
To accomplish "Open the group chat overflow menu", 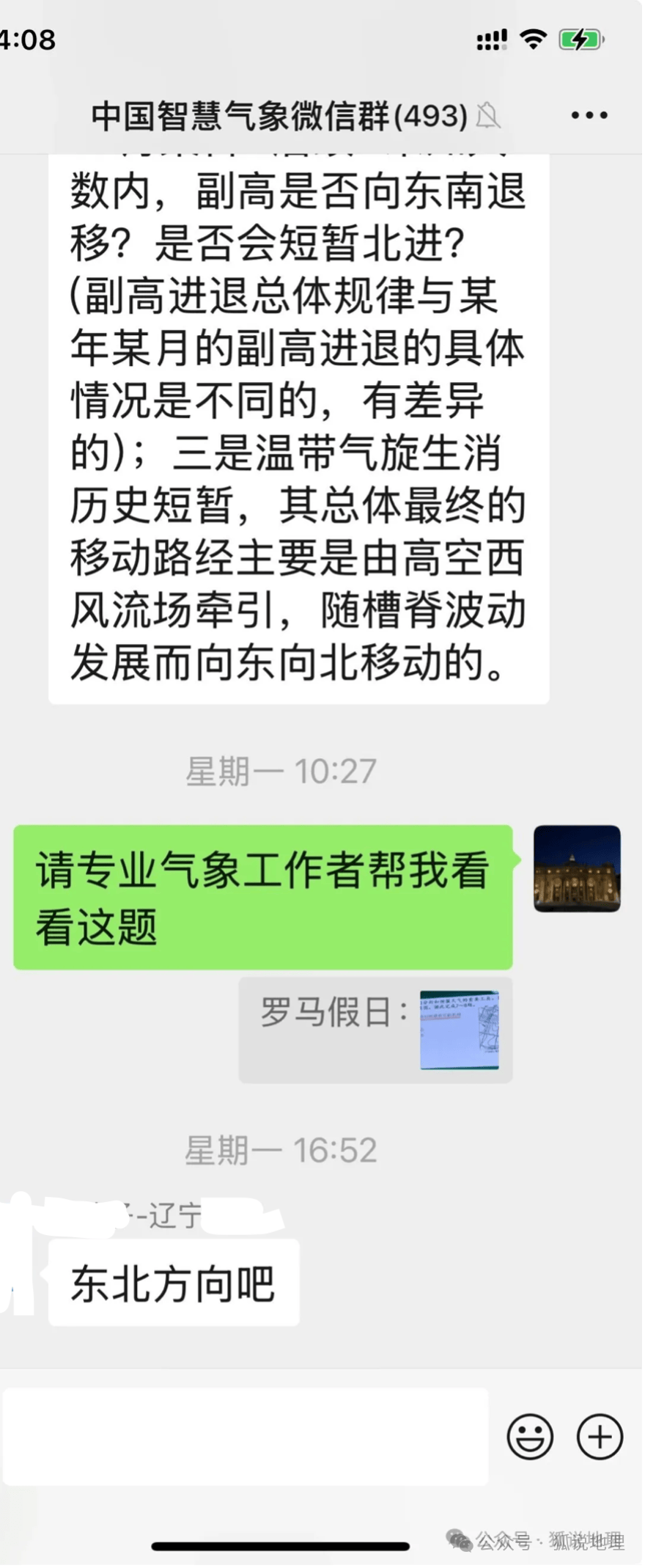I will pos(589,115).
